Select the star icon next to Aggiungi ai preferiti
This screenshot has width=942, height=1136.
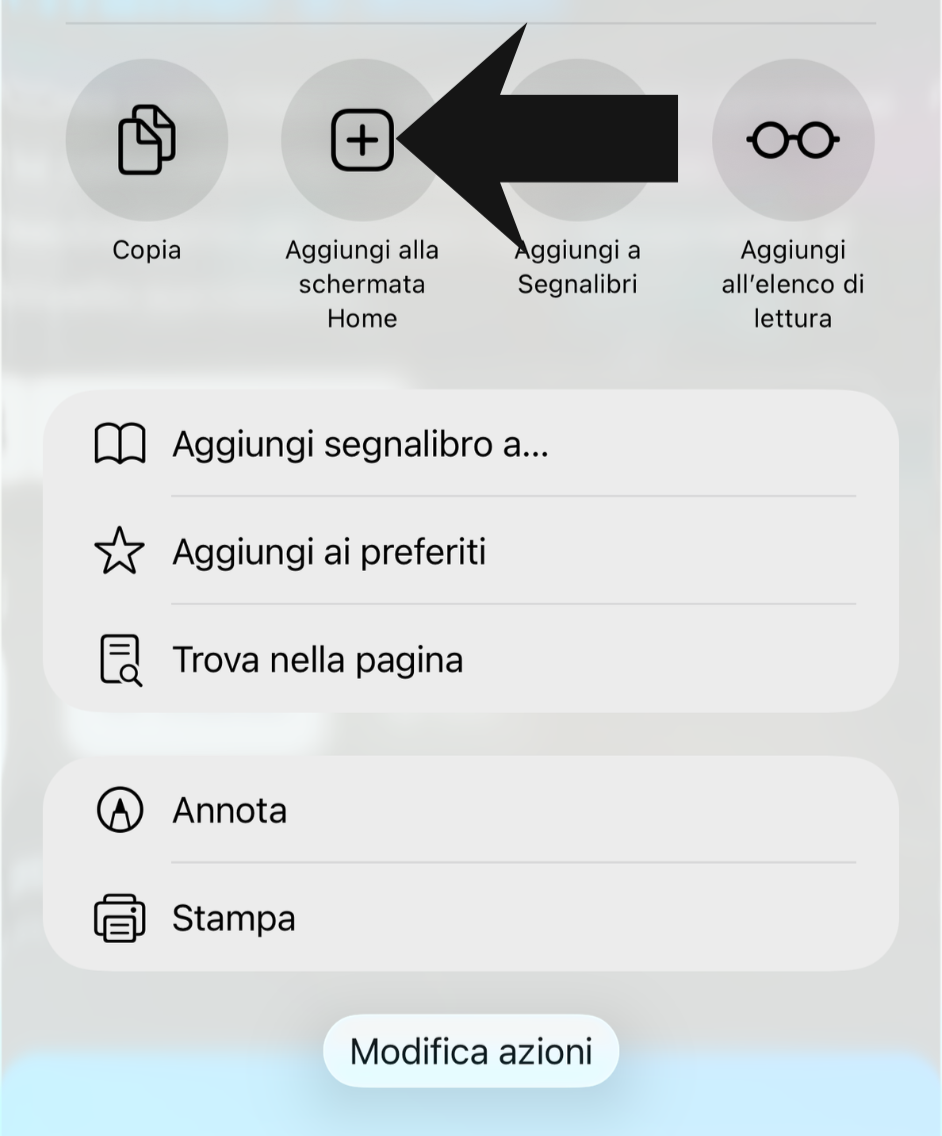[120, 550]
